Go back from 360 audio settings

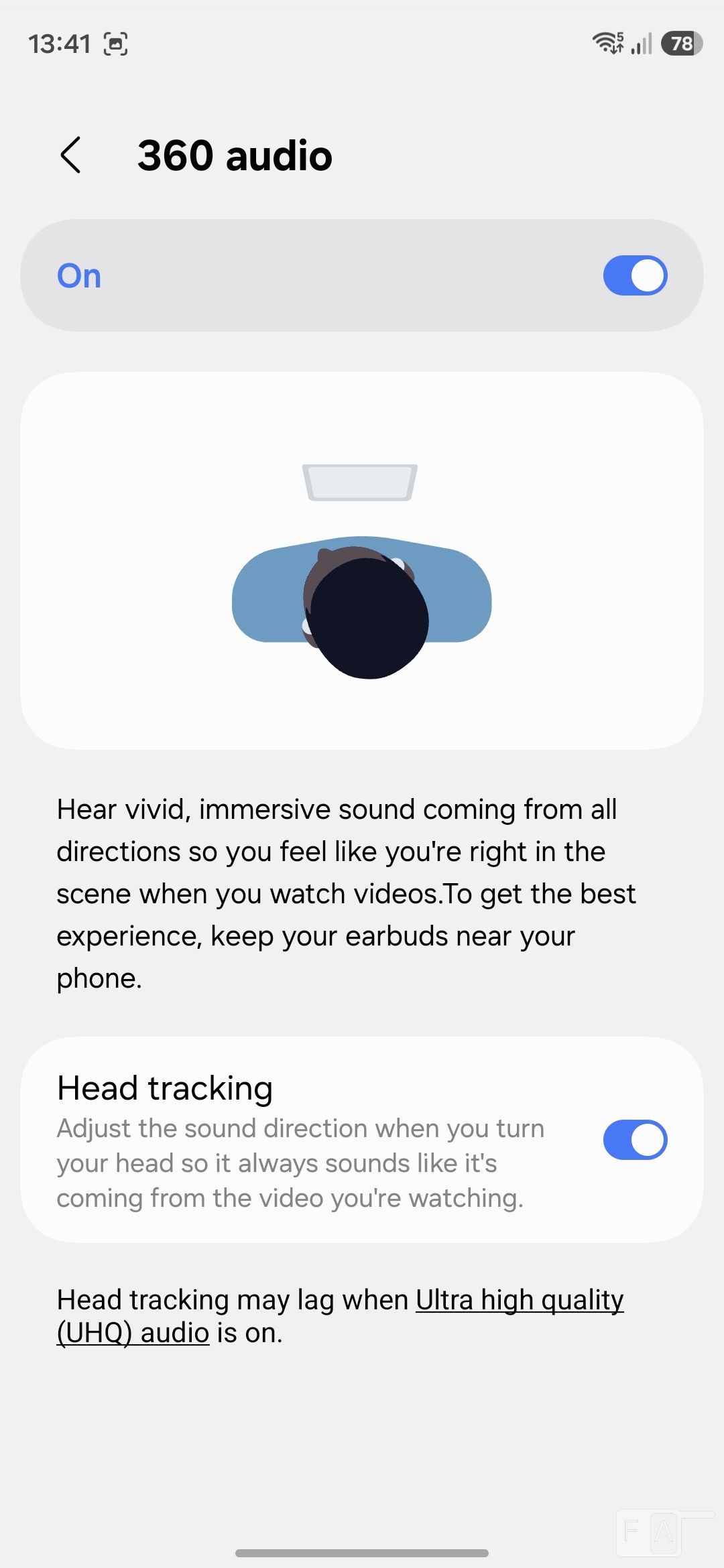[x=70, y=155]
